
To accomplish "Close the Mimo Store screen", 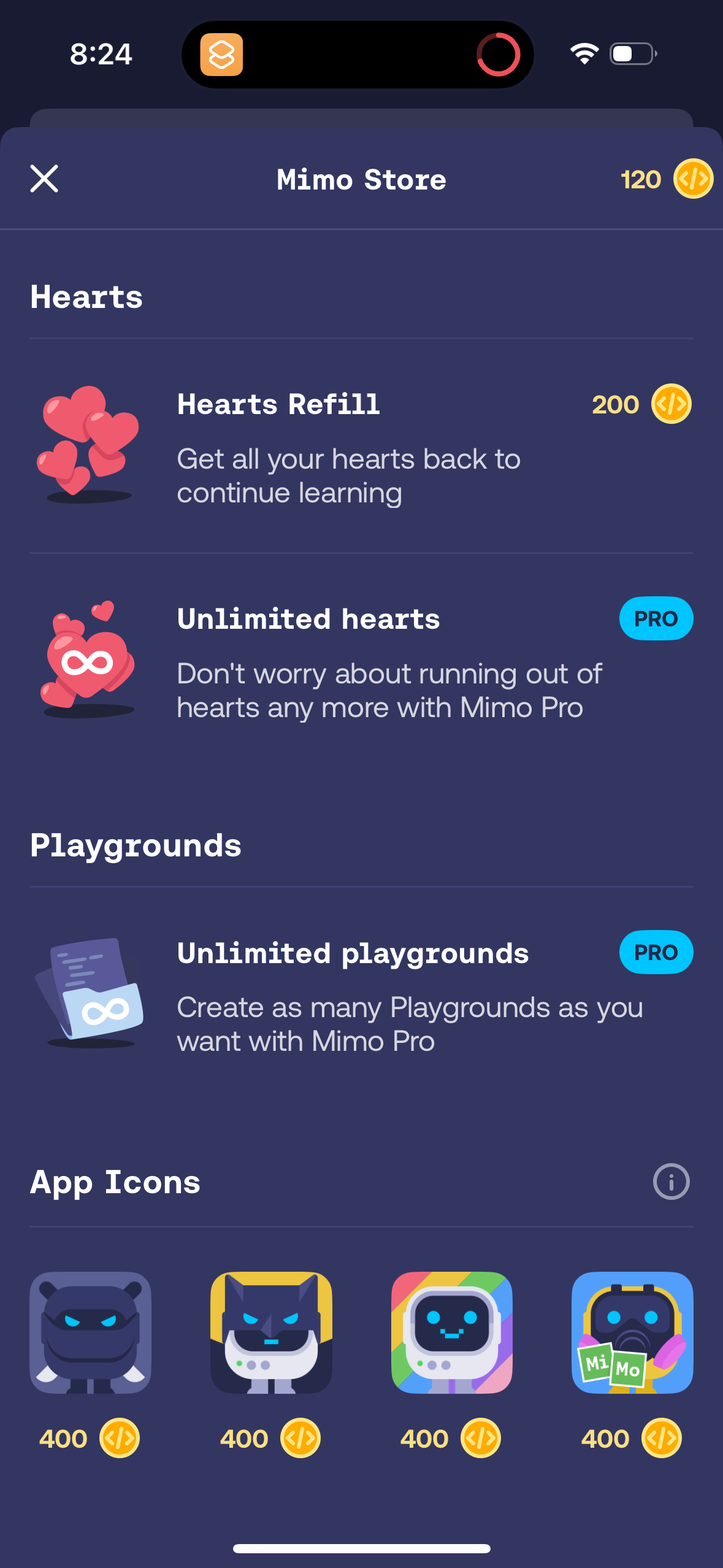I will (x=44, y=179).
